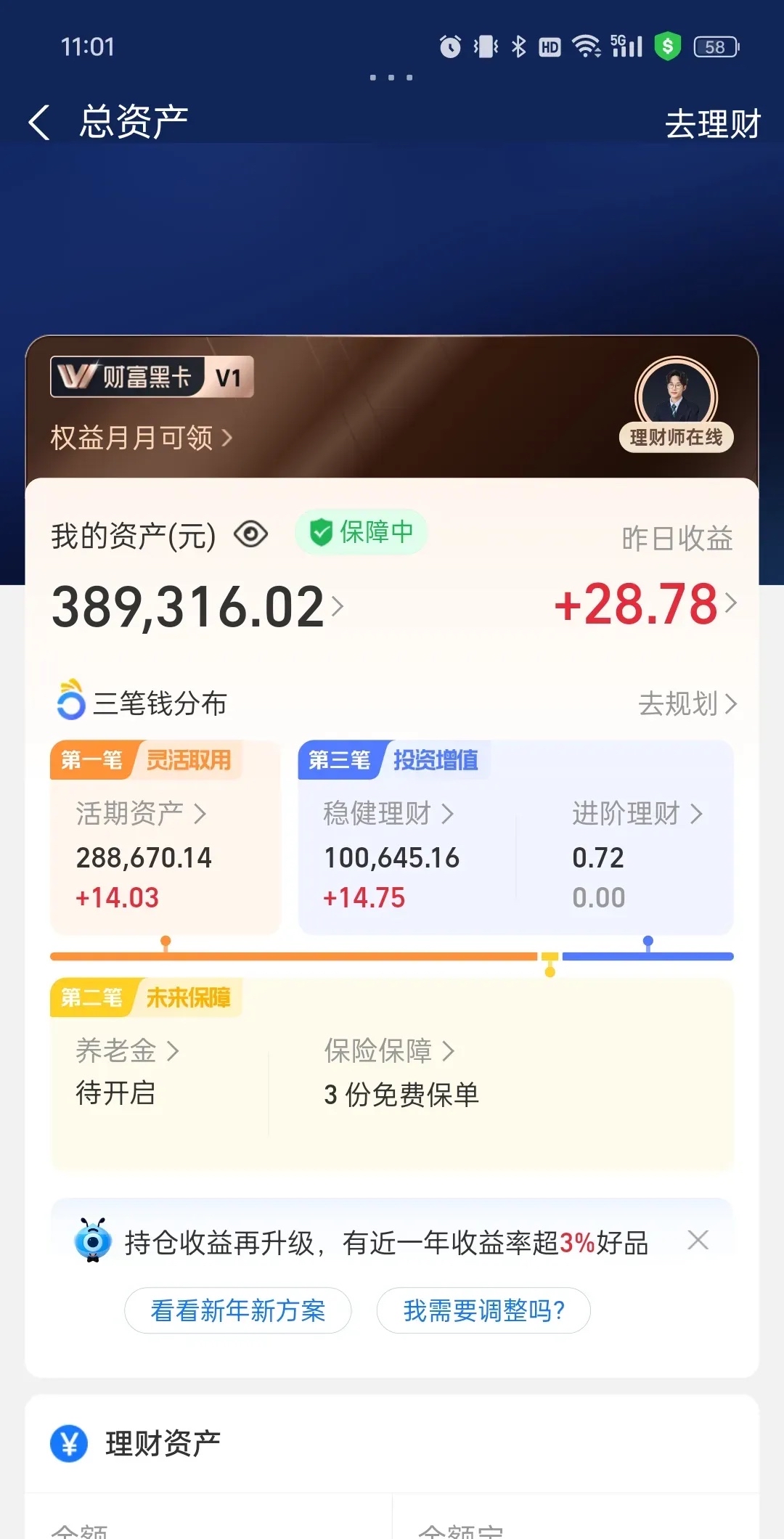This screenshot has width=784, height=1539.
Task: Click the 看看新年新方案 button
Action: click(237, 1311)
